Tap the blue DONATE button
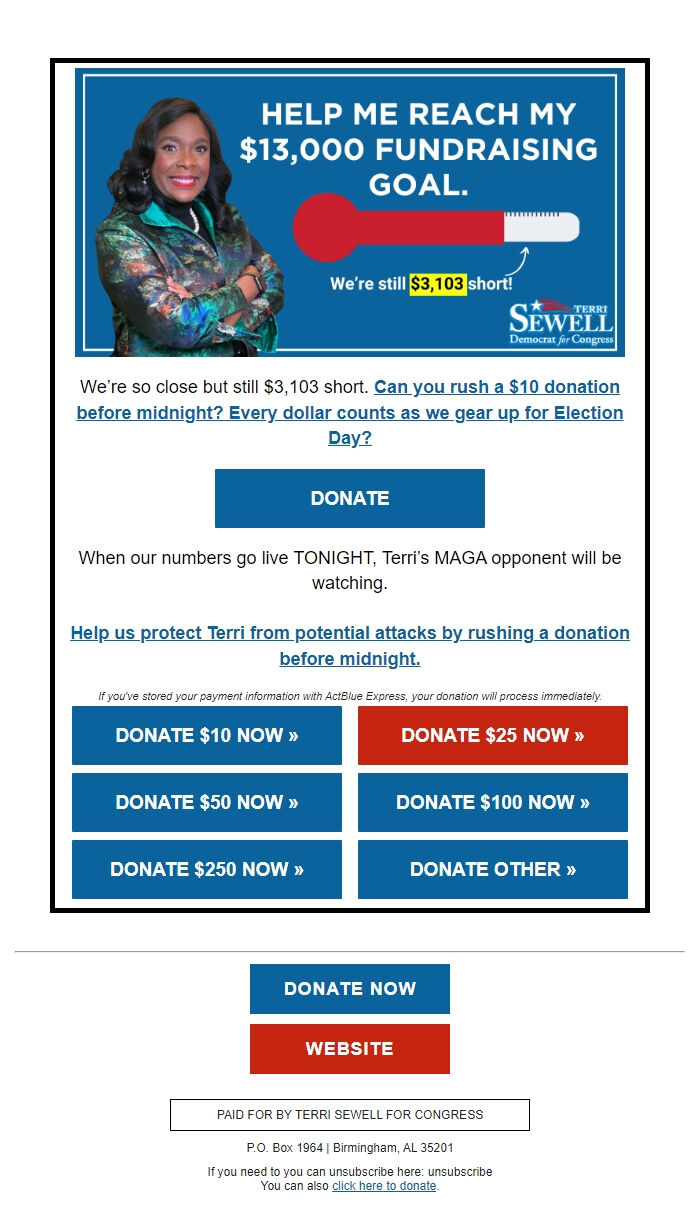 point(350,498)
